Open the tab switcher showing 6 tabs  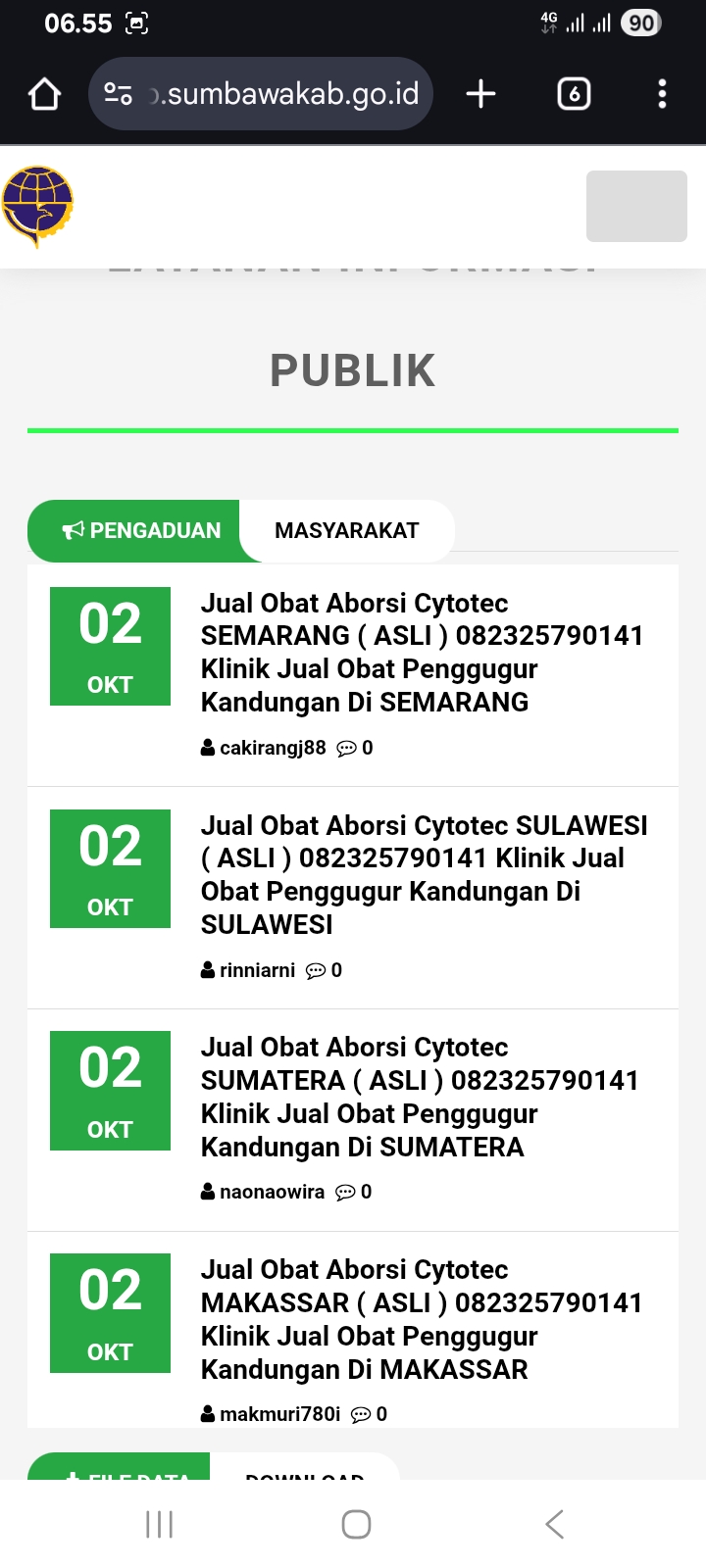pos(574,94)
